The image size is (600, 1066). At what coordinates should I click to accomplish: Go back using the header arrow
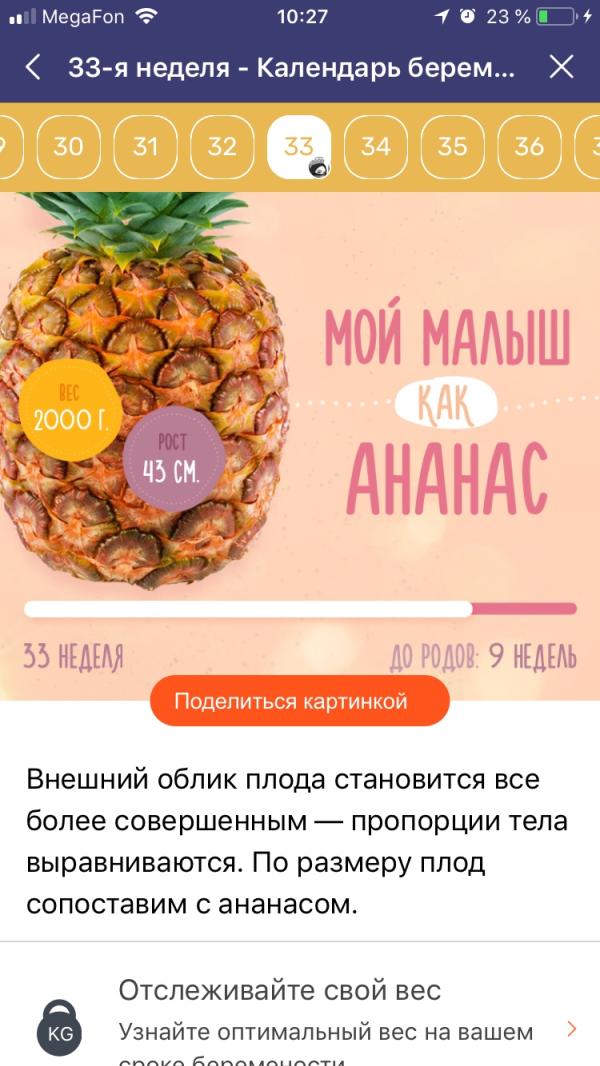[32, 69]
